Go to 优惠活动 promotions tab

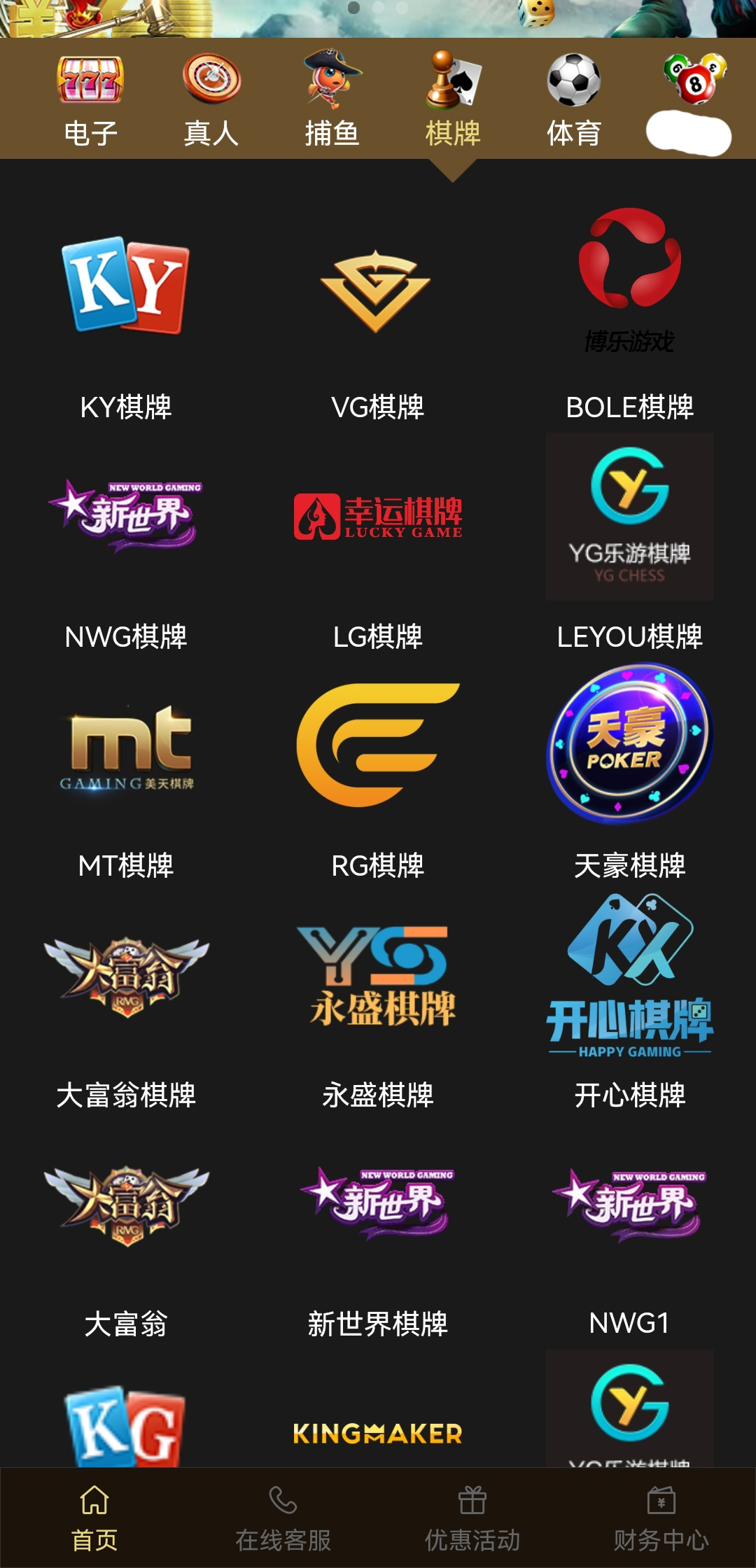(472, 1518)
